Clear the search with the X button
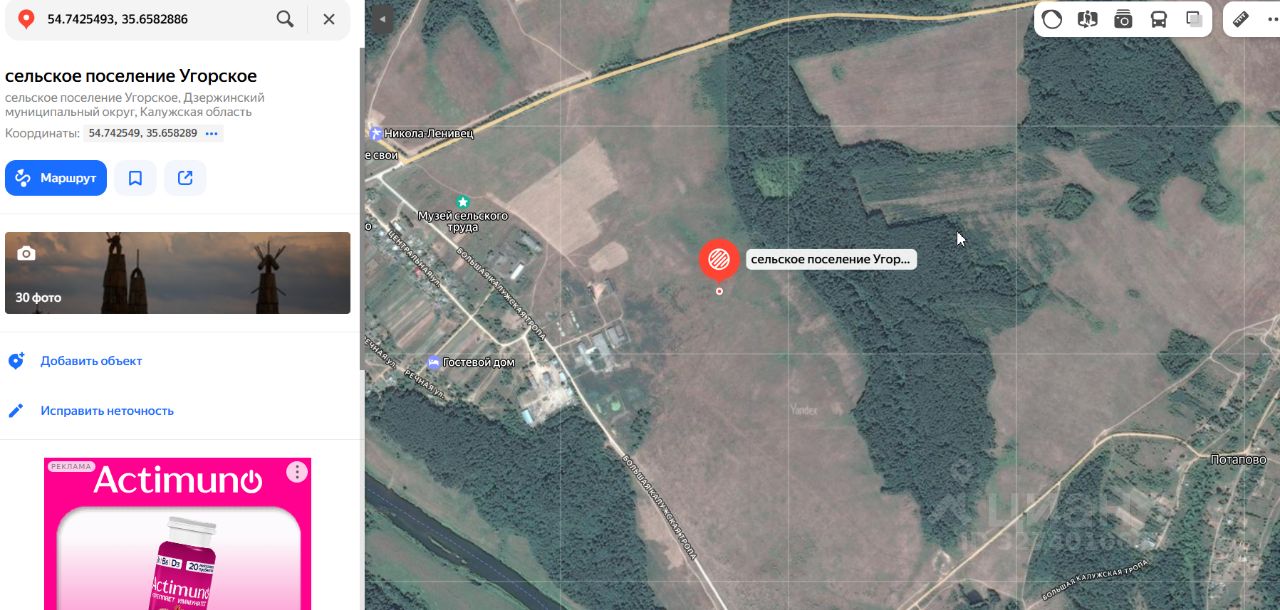 pyautogui.click(x=328, y=19)
